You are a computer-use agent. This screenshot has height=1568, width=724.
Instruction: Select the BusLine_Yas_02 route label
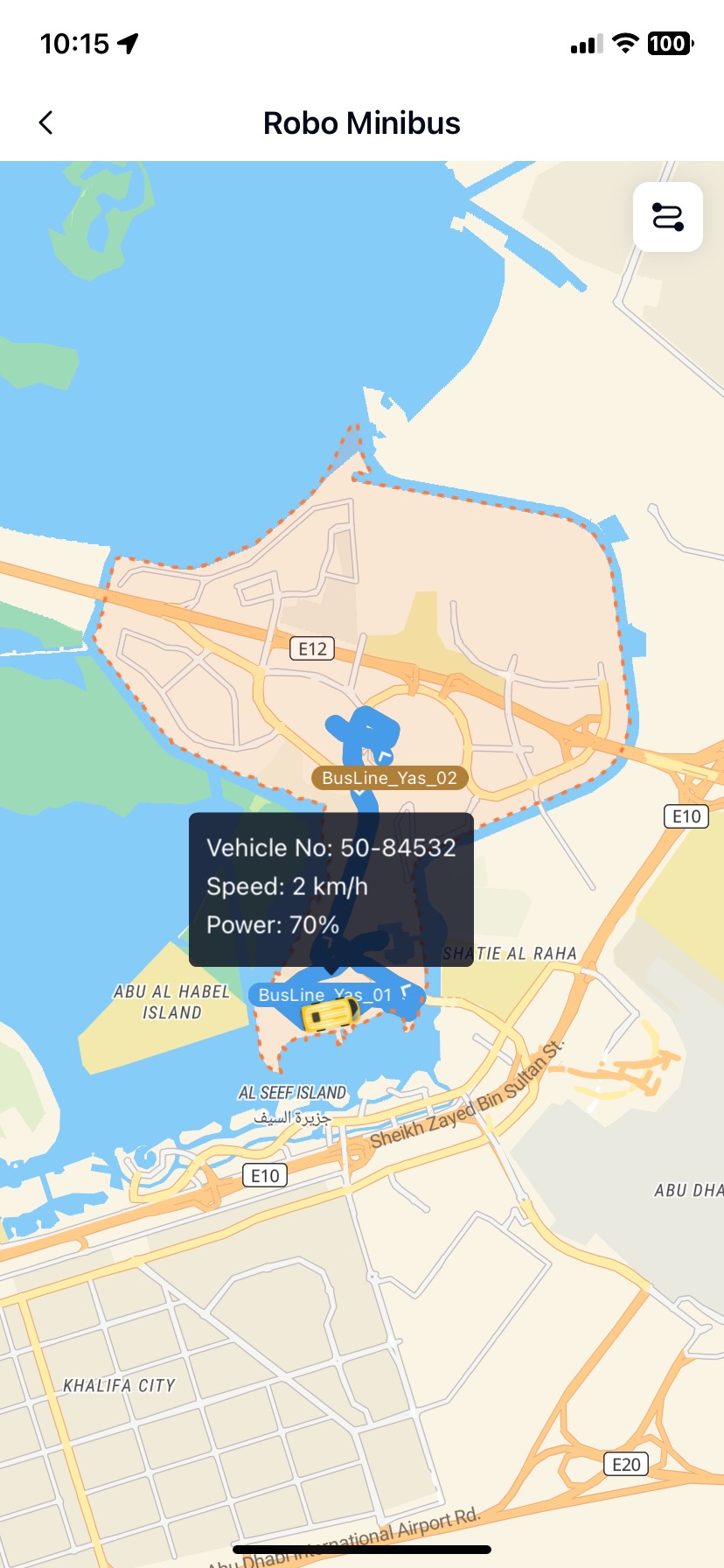(x=389, y=778)
